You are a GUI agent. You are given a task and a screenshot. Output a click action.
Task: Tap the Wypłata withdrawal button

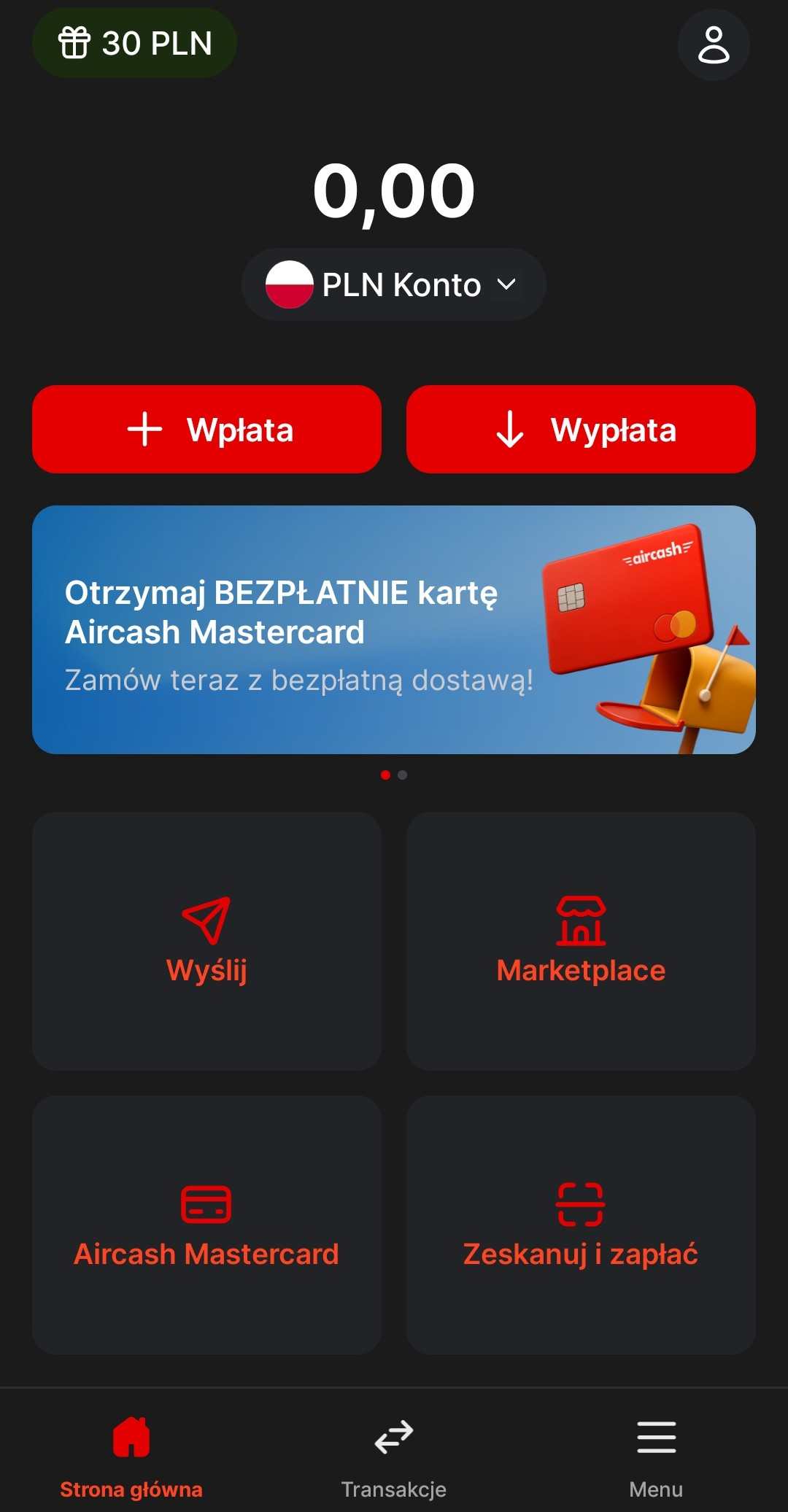pos(581,430)
